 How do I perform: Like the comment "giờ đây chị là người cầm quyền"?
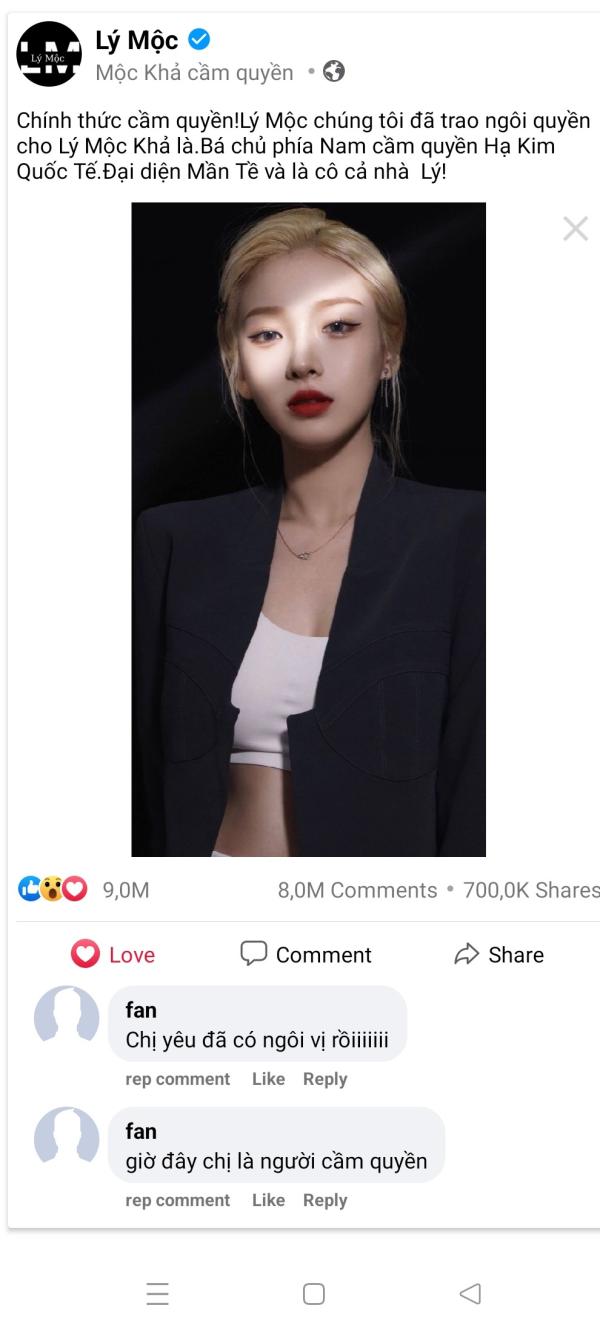268,1200
